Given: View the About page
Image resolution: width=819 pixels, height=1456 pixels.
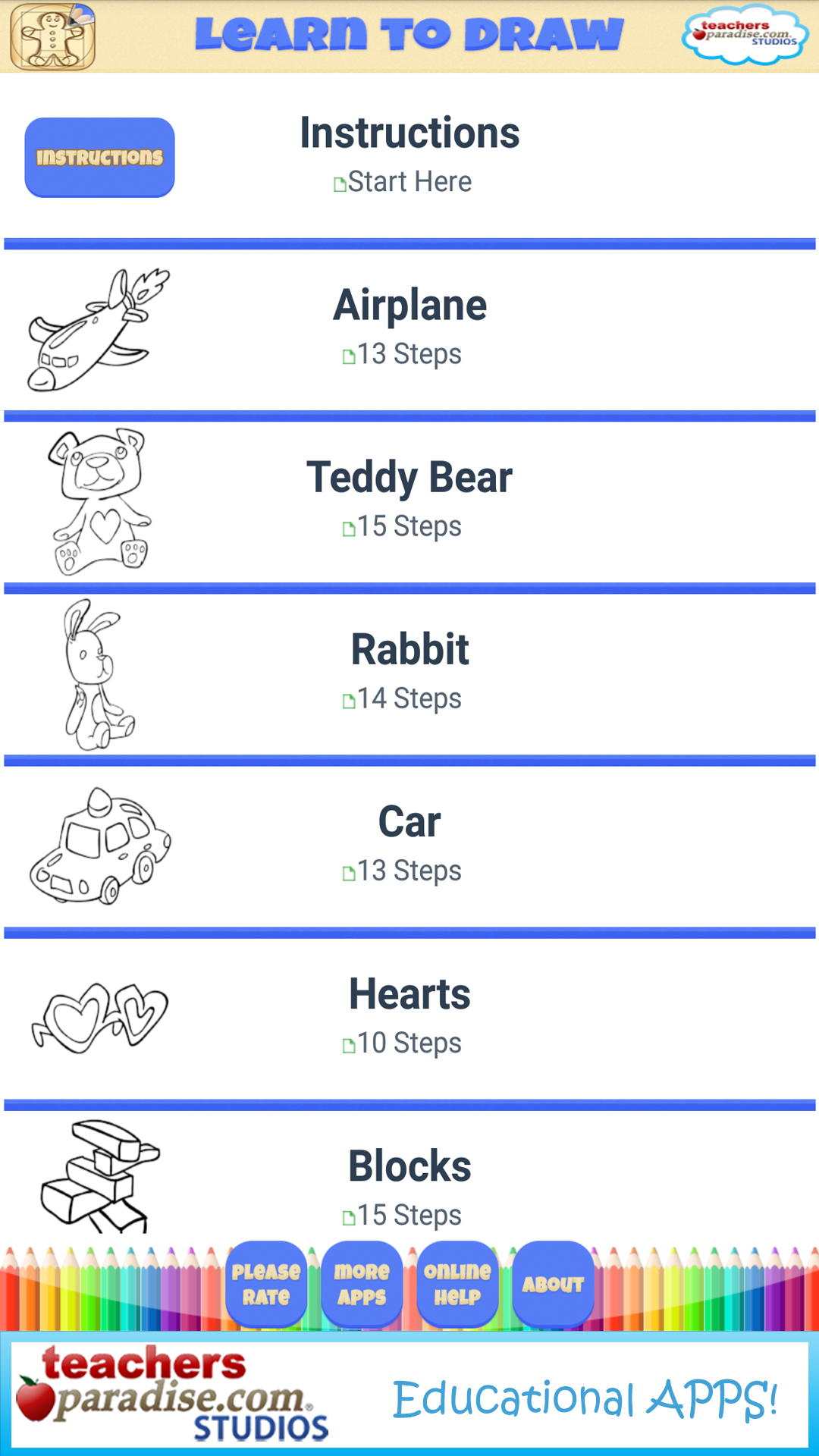Looking at the screenshot, I should (553, 1284).
